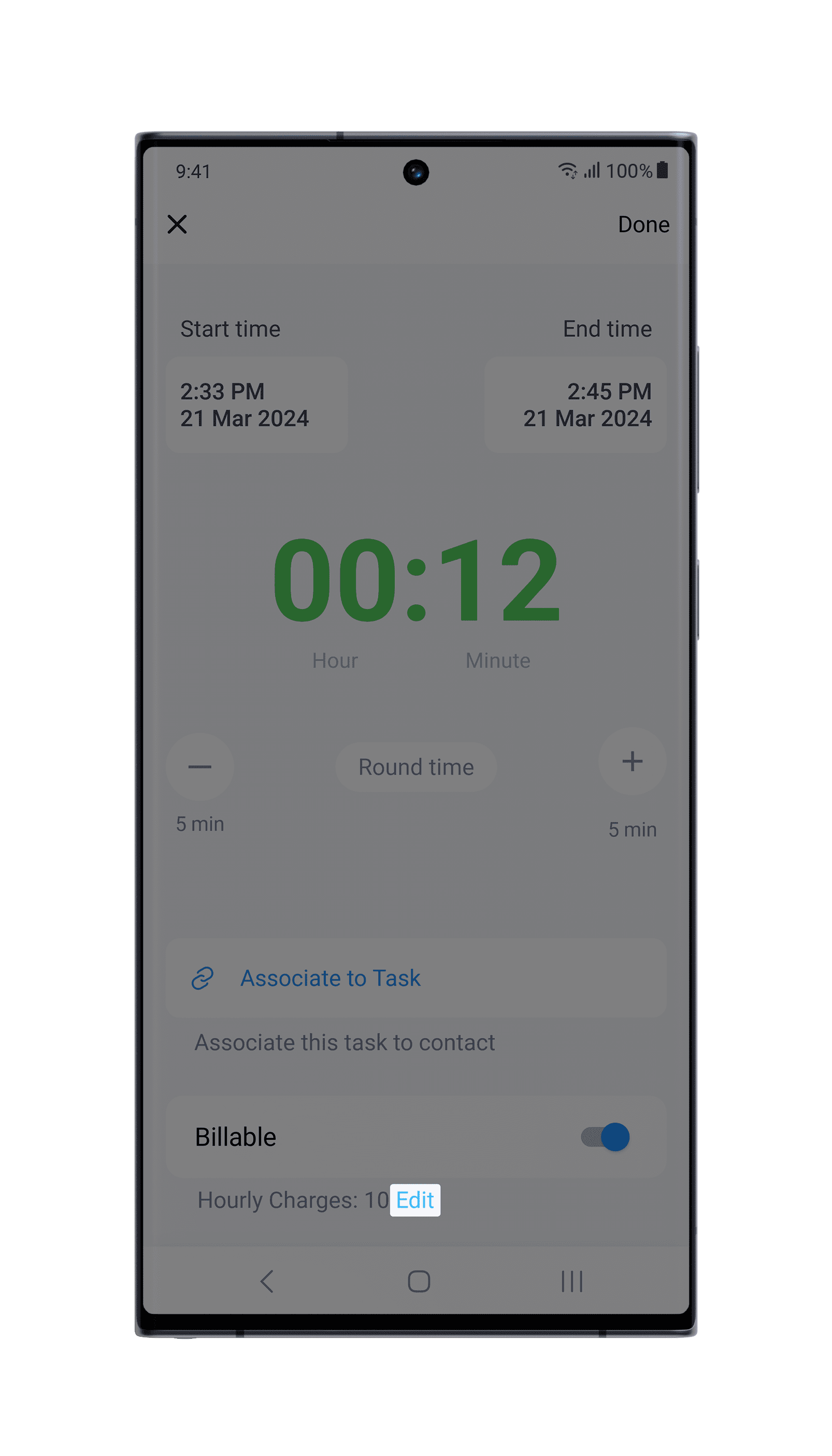Tap the Round time button
Image resolution: width=832 pixels, height=1456 pixels.
tap(416, 767)
